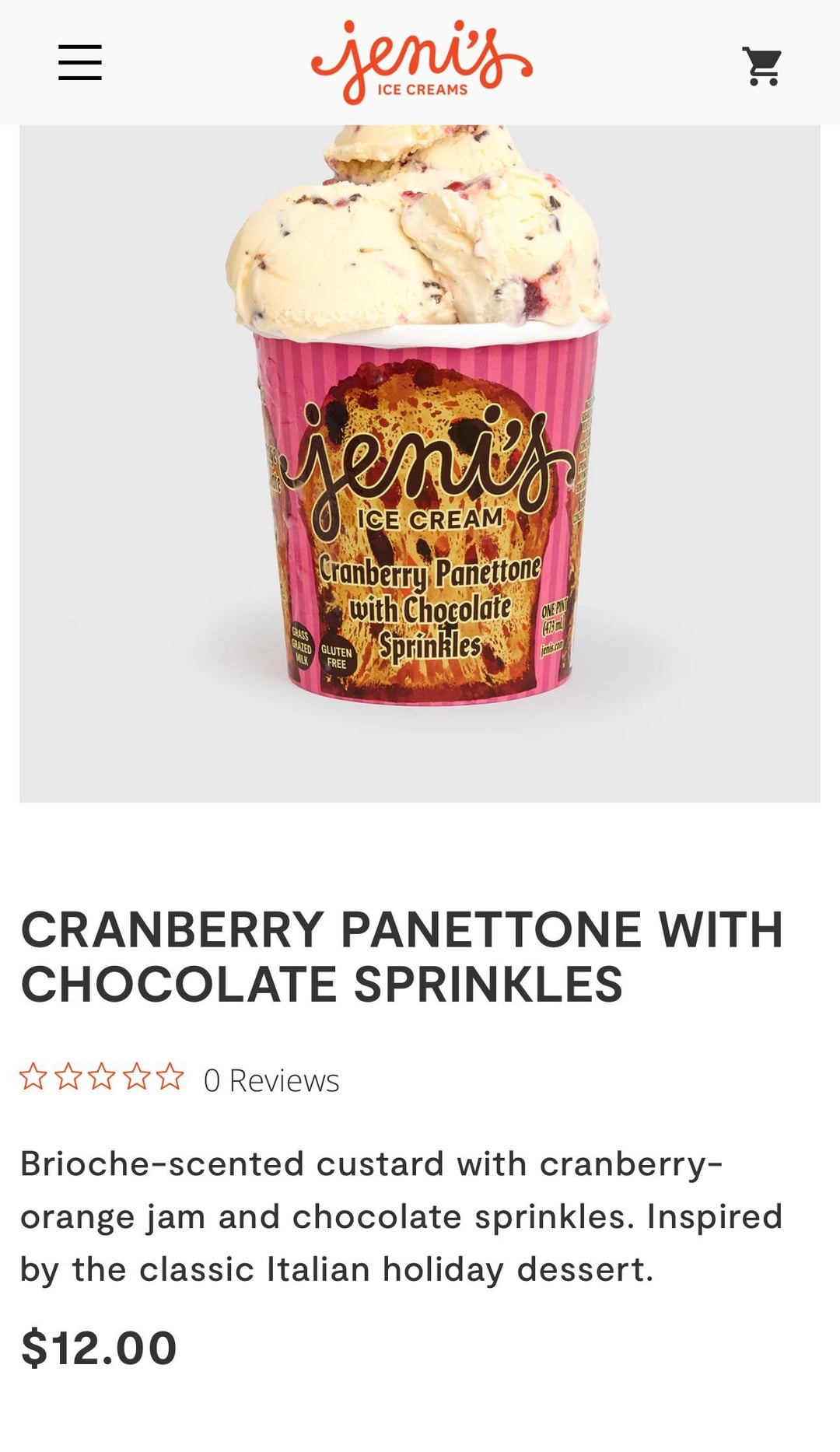
Task: Go to Jeni's Ice Creams homepage
Action: click(x=421, y=62)
